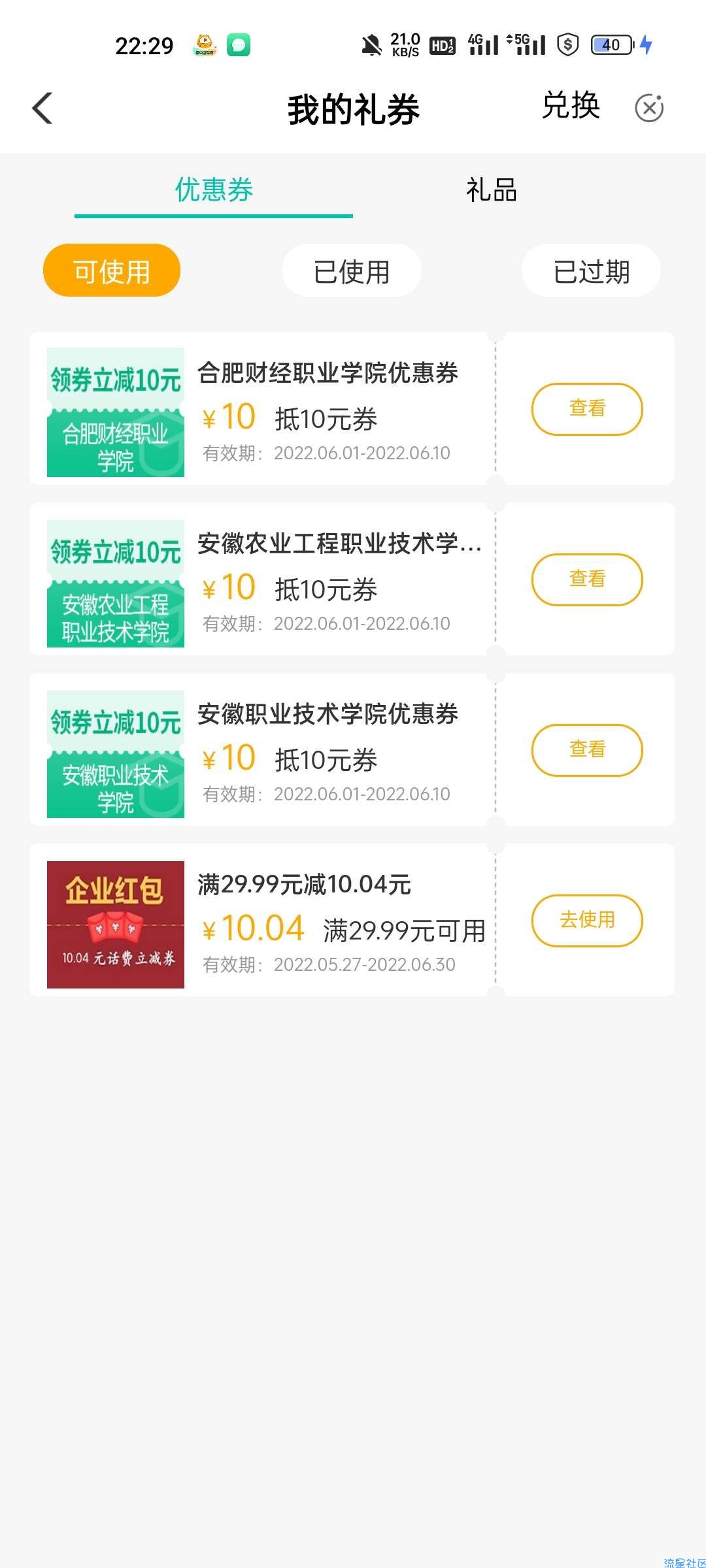Image resolution: width=706 pixels, height=1568 pixels.
Task: Tap 去使用 on the 满29.99元减10.04元 coupon
Action: point(587,921)
